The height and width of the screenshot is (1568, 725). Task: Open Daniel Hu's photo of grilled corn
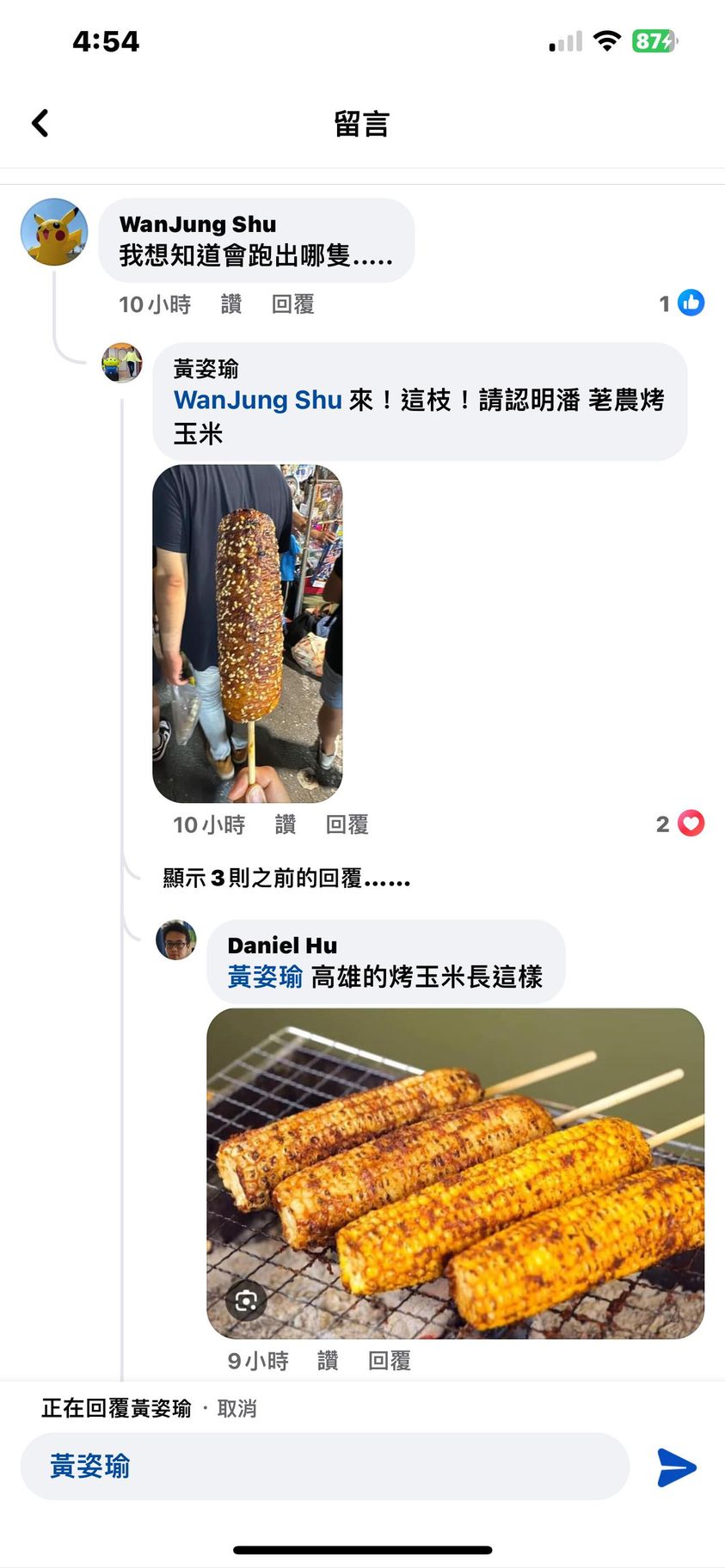[455, 1173]
